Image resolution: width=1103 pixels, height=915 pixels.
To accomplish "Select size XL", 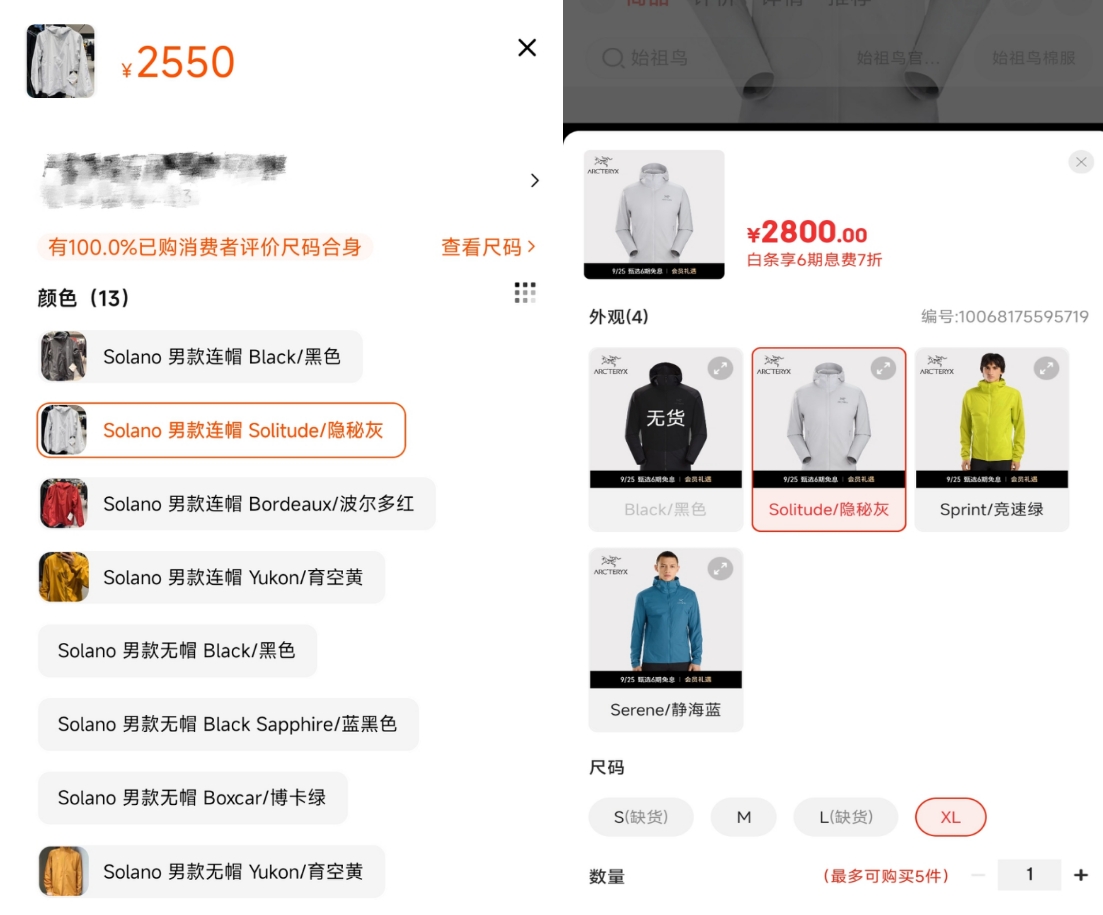I will pos(950,817).
